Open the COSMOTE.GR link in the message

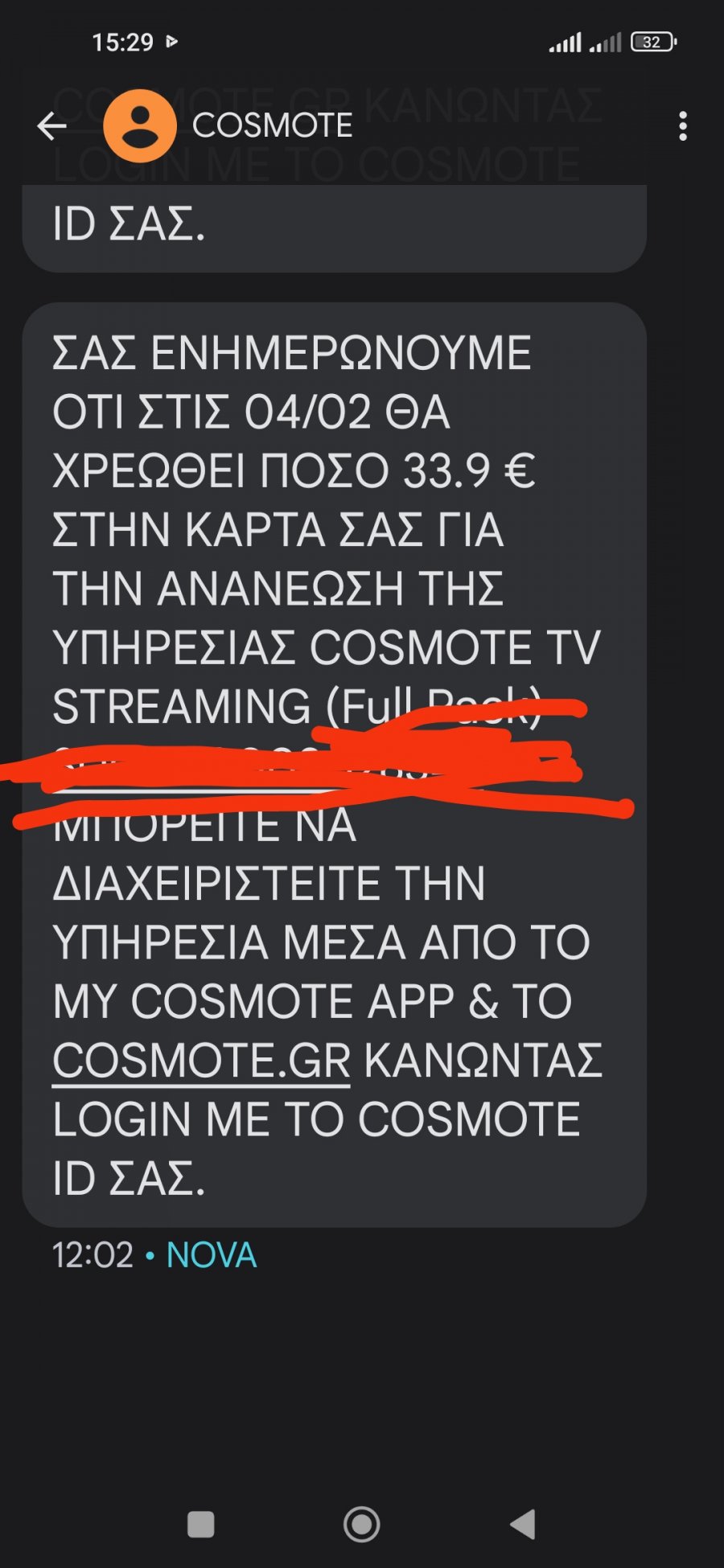coord(201,1061)
